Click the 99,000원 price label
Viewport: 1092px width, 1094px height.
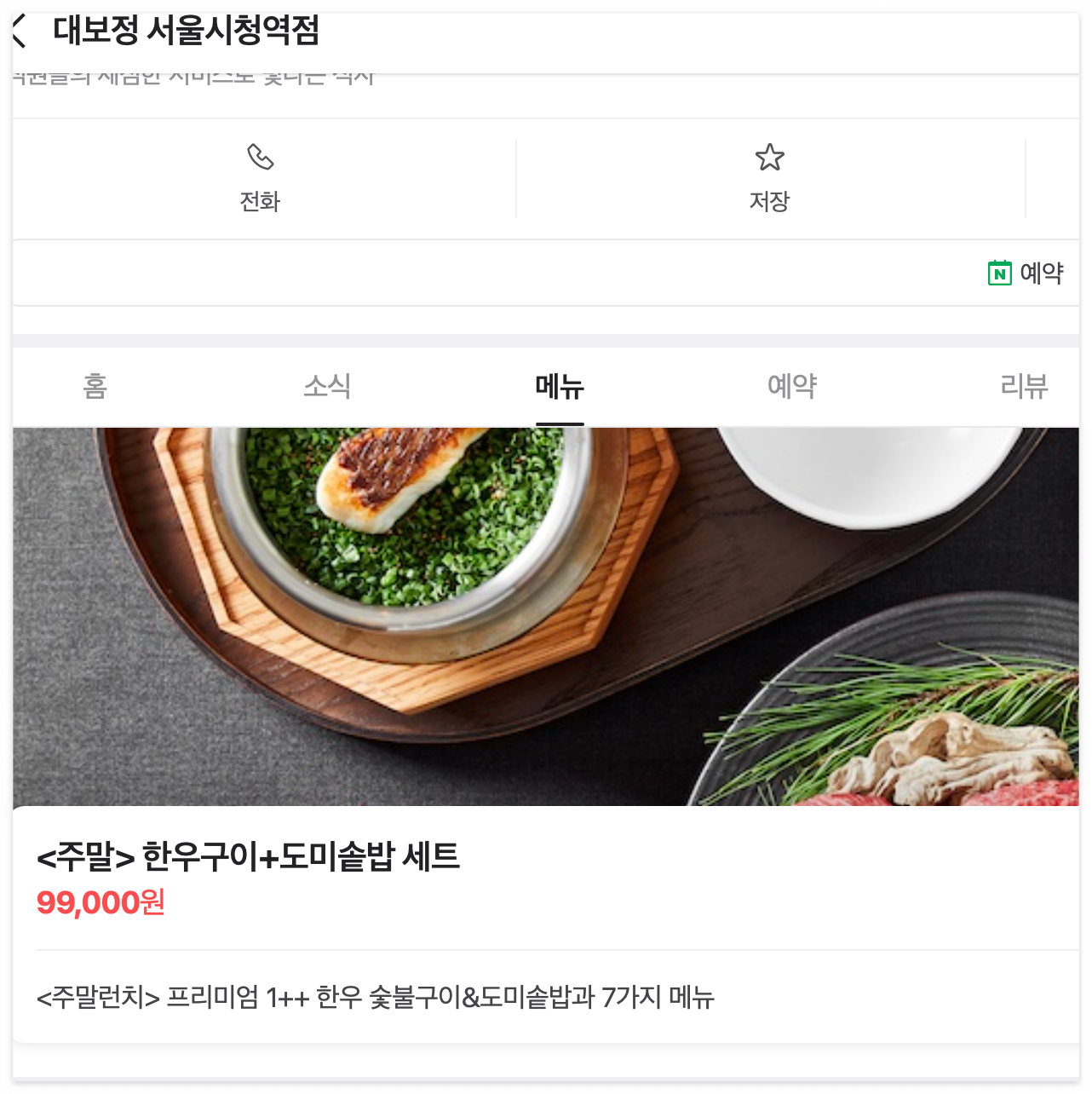coord(102,905)
